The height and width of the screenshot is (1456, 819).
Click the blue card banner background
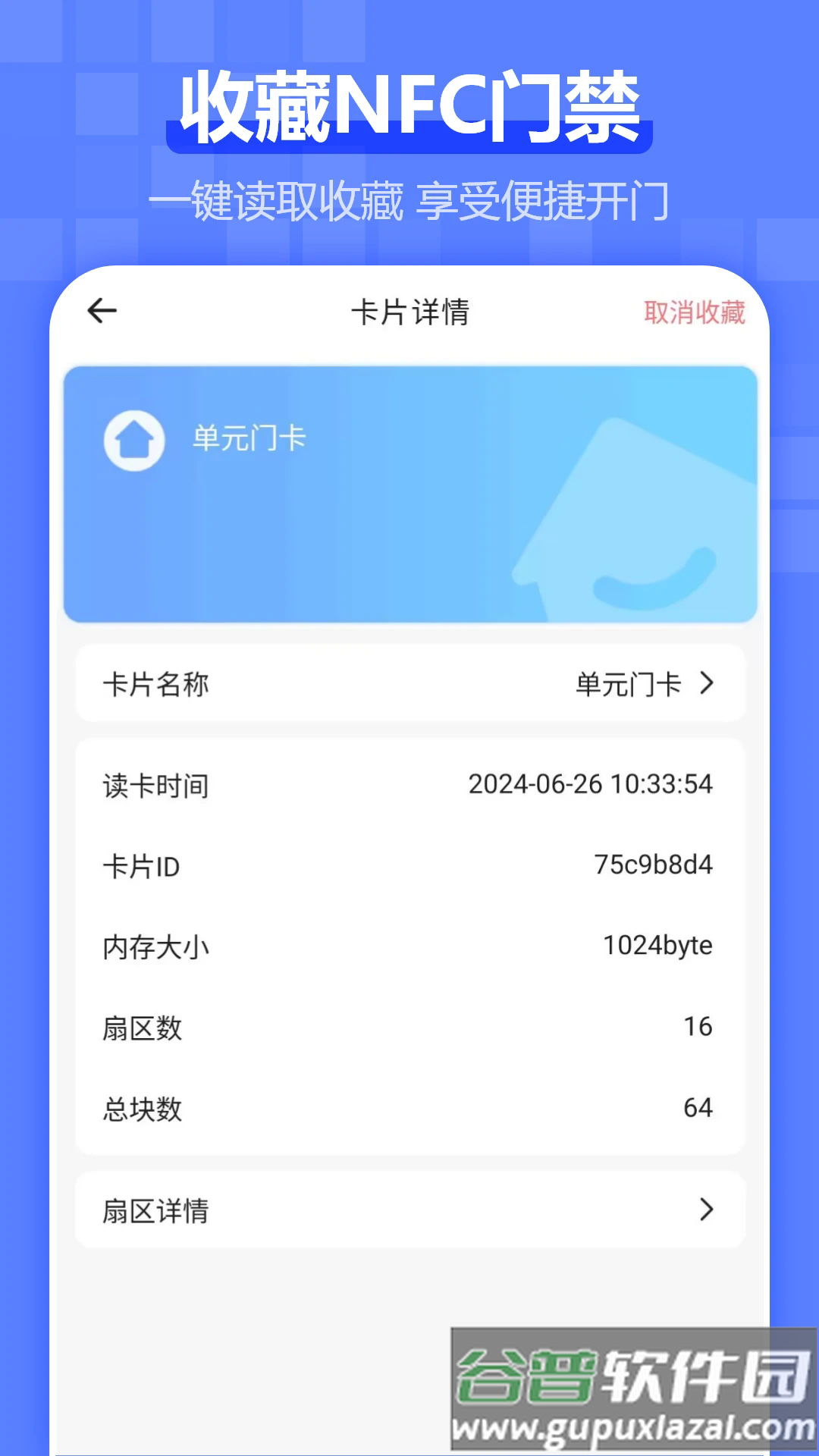point(409,493)
